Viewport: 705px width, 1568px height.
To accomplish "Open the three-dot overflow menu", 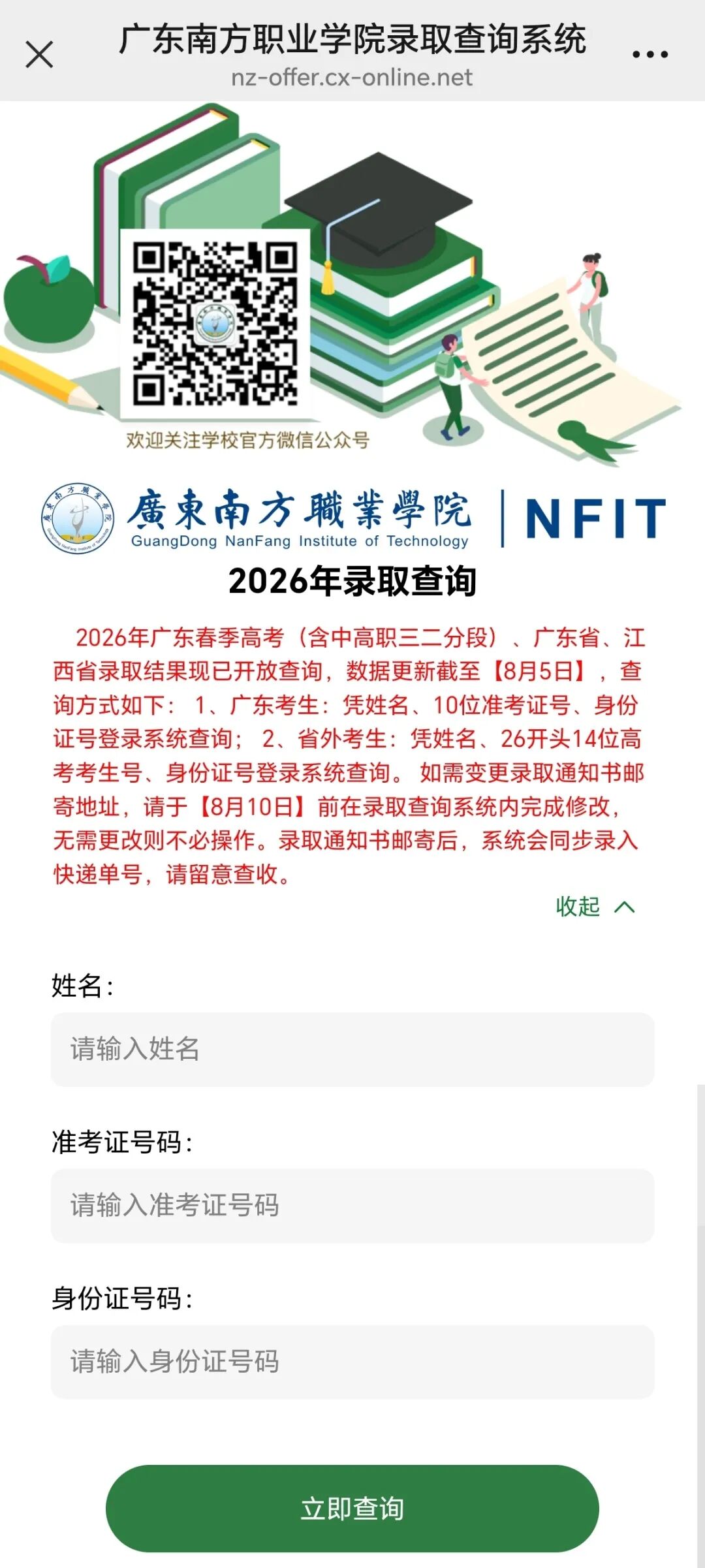I will pyautogui.click(x=650, y=55).
